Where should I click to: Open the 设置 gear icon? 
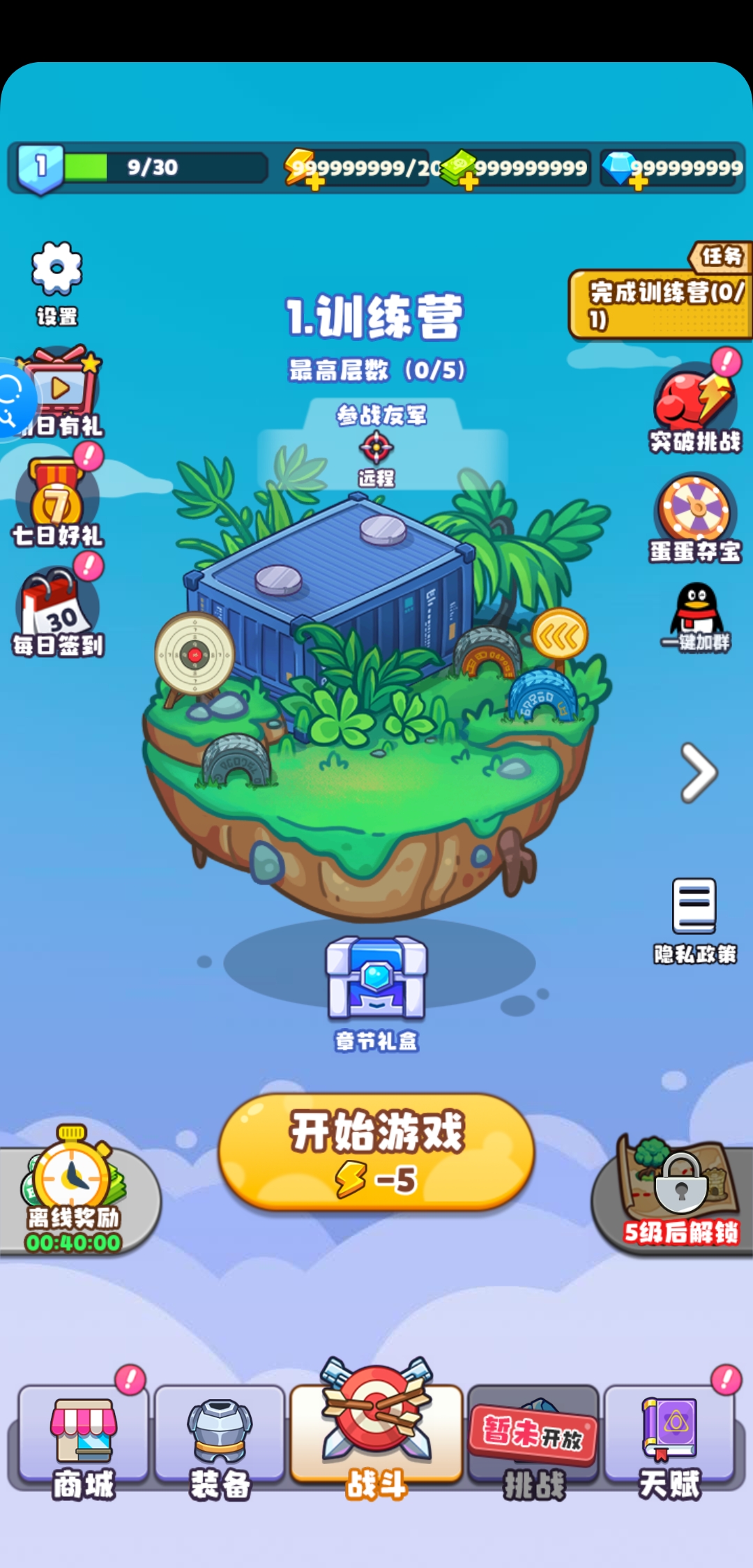coord(57,283)
